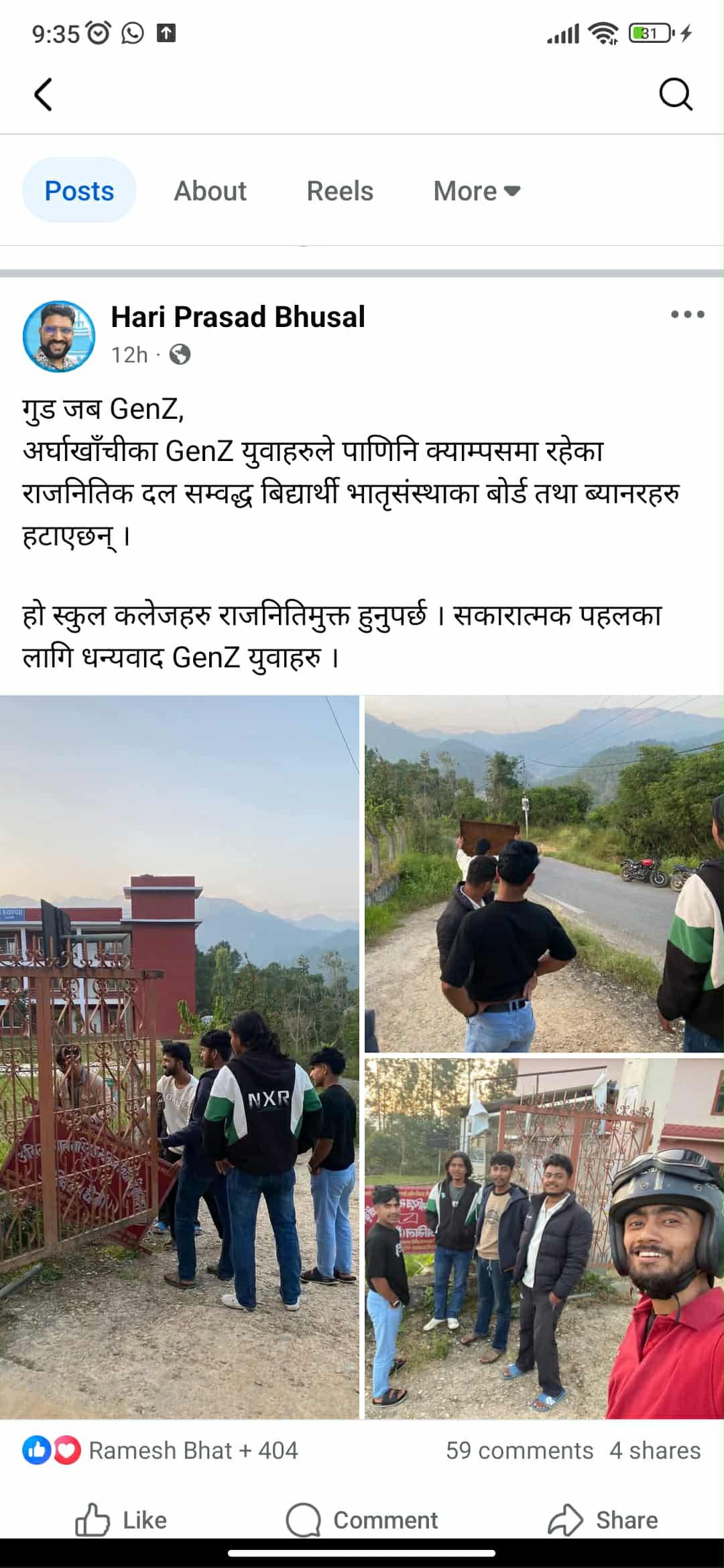Go back using the top-left arrow
This screenshot has width=724, height=1568.
coord(43,94)
